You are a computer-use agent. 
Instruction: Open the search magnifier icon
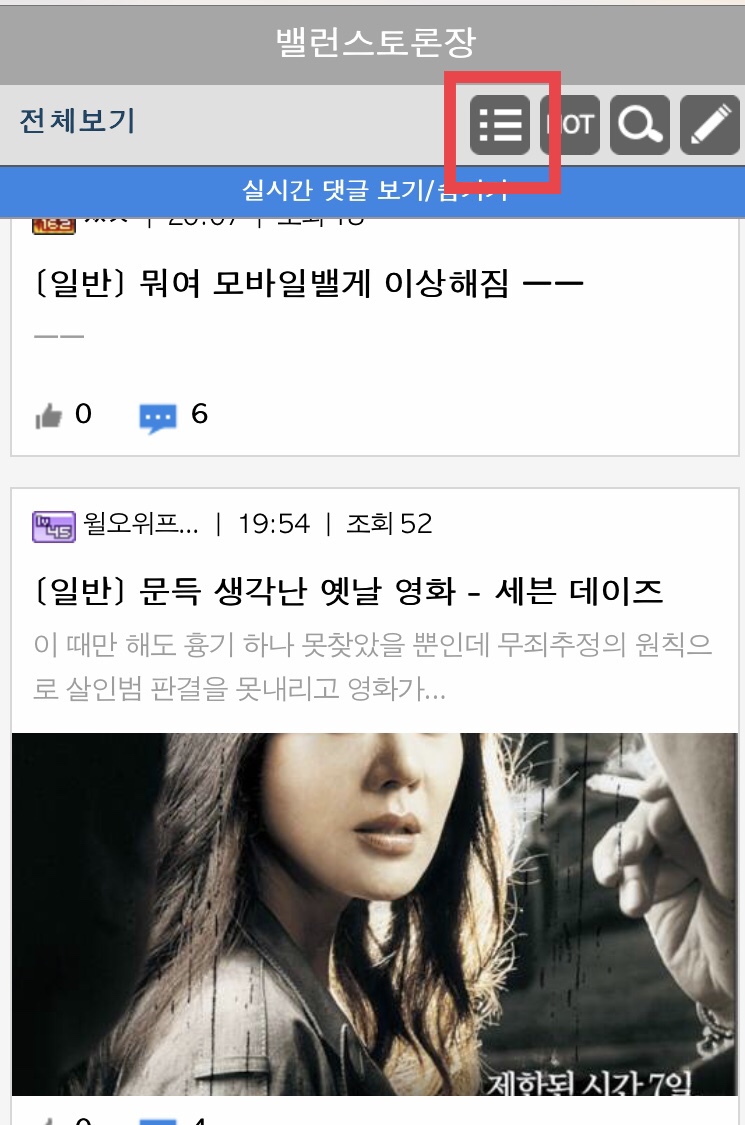[x=639, y=125]
